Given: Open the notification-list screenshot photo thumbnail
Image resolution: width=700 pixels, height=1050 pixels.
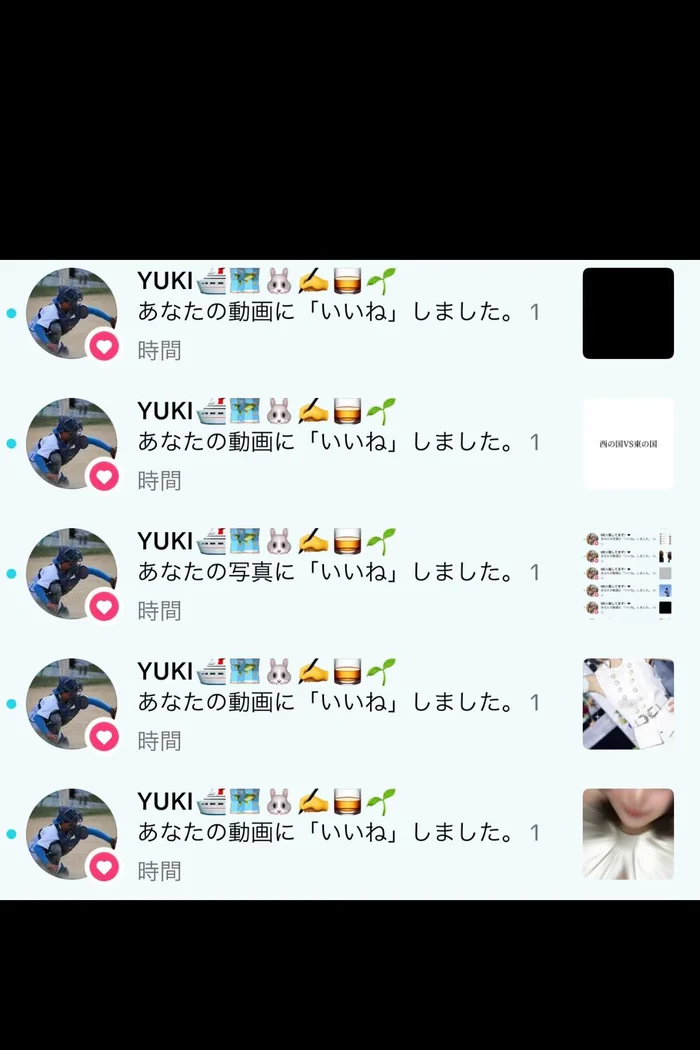Looking at the screenshot, I should click(x=628, y=574).
